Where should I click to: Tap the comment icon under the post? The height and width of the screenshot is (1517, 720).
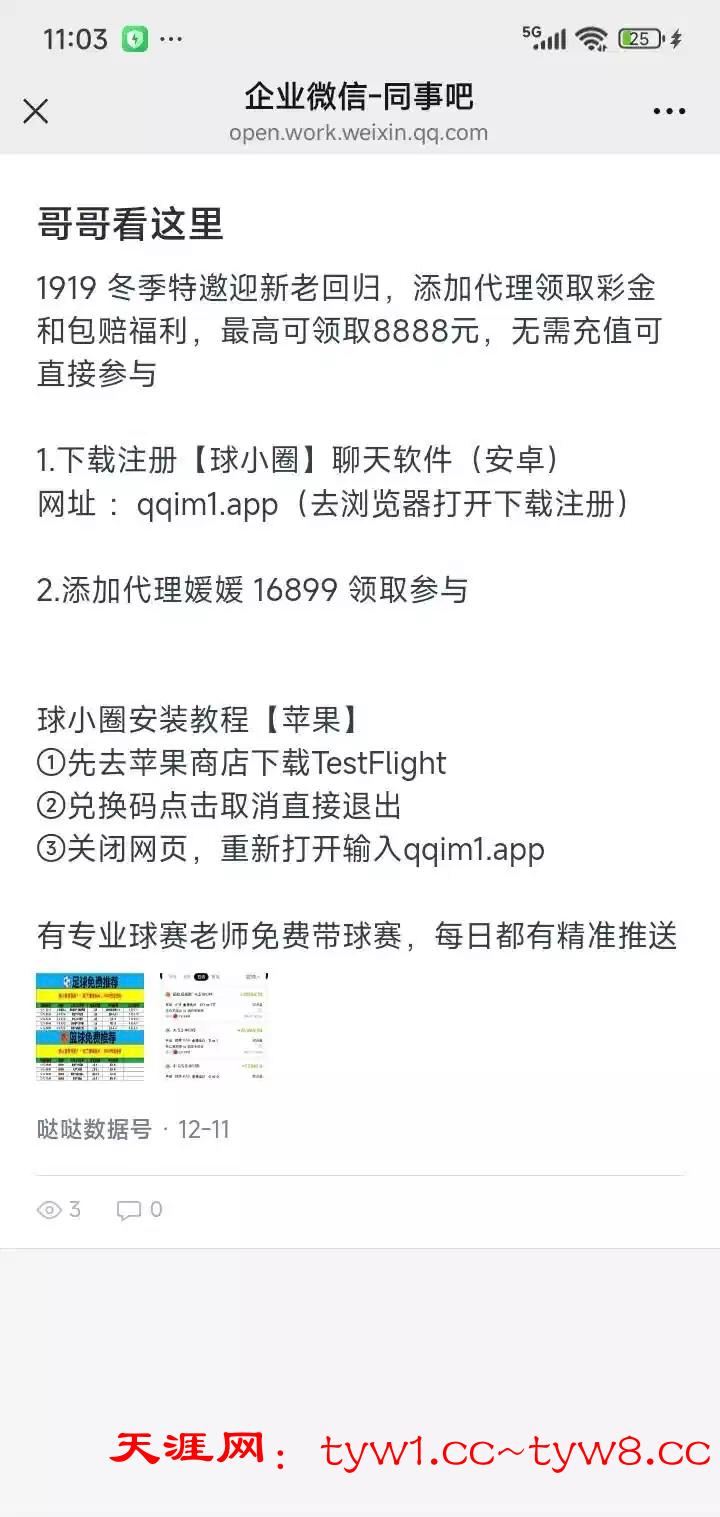(x=129, y=1210)
